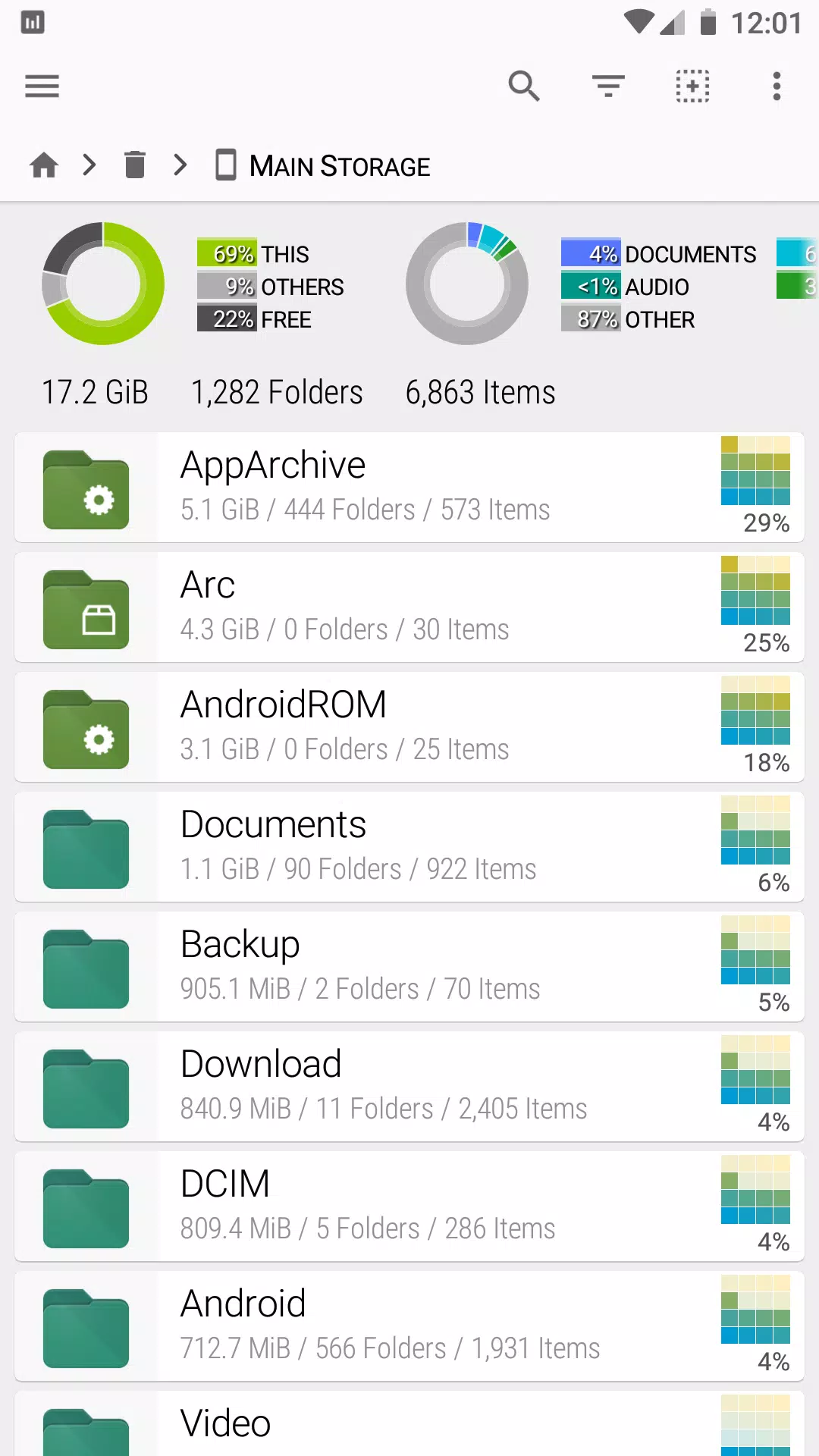Expand the chevron after the home icon

[89, 165]
